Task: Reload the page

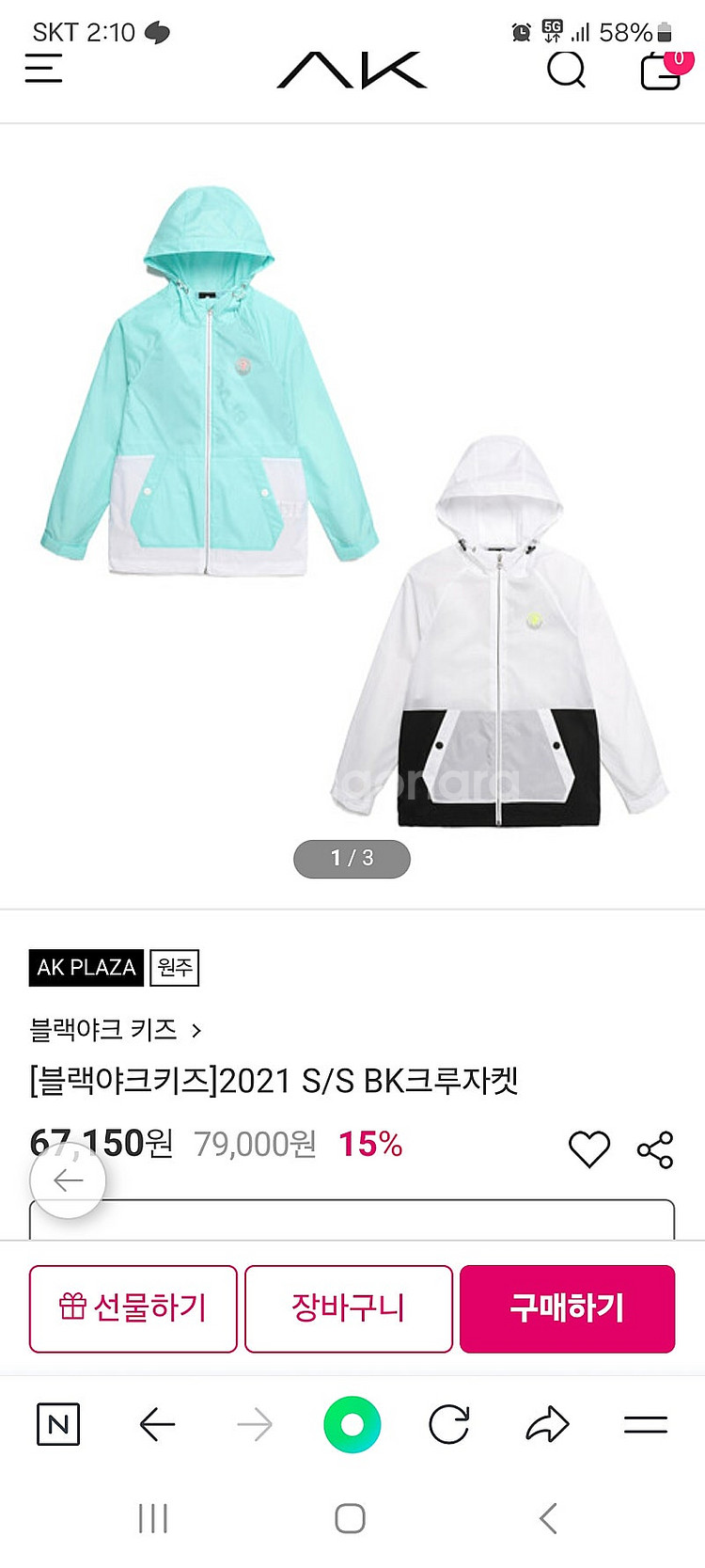Action: pyautogui.click(x=449, y=1425)
